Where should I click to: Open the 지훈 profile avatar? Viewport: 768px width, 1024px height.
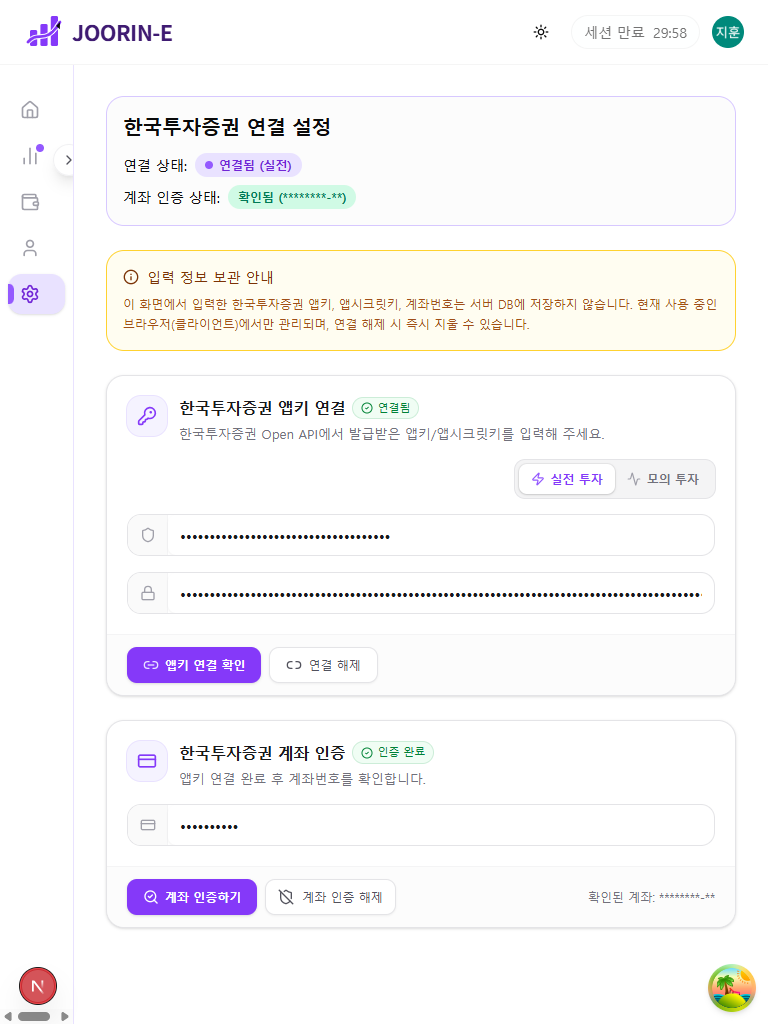pyautogui.click(x=727, y=32)
